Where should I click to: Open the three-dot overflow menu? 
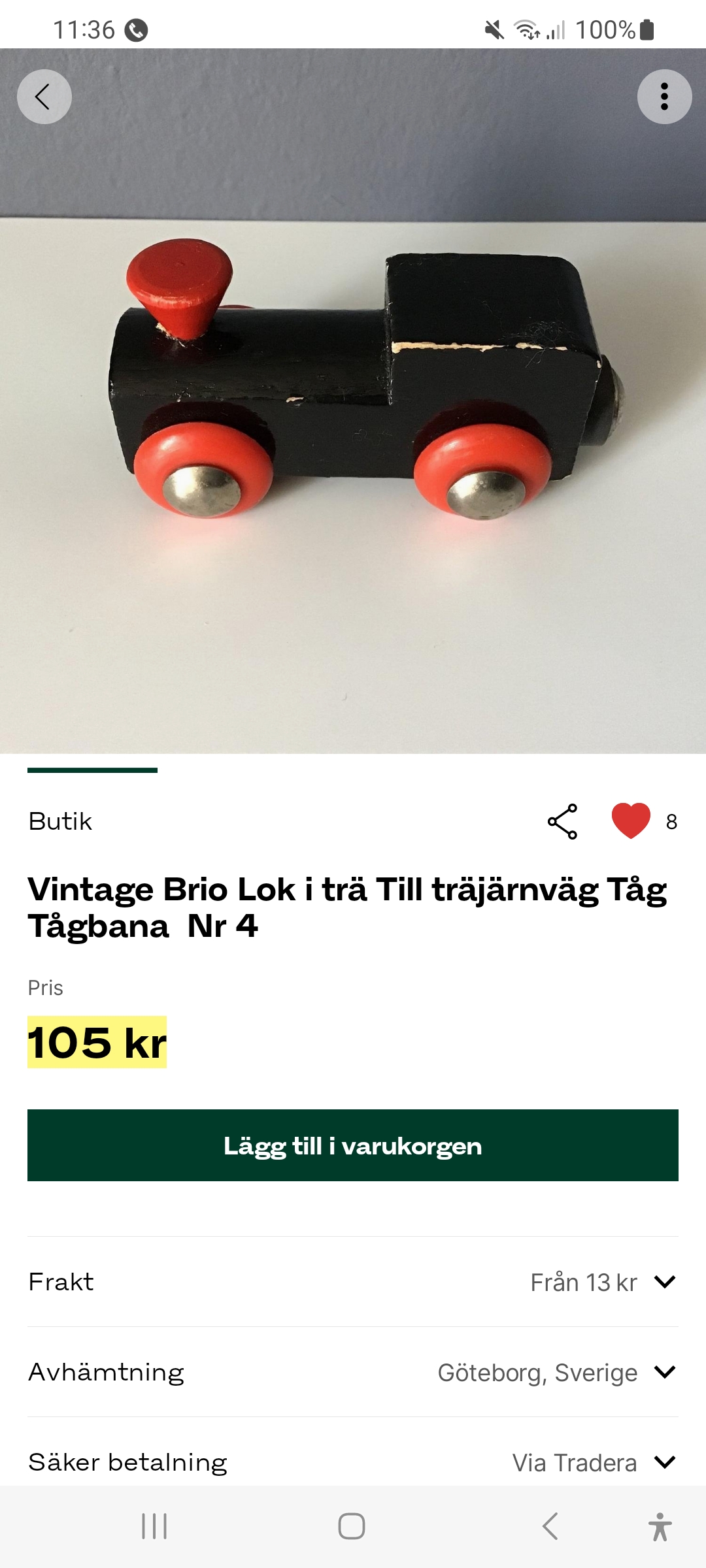pyautogui.click(x=664, y=97)
